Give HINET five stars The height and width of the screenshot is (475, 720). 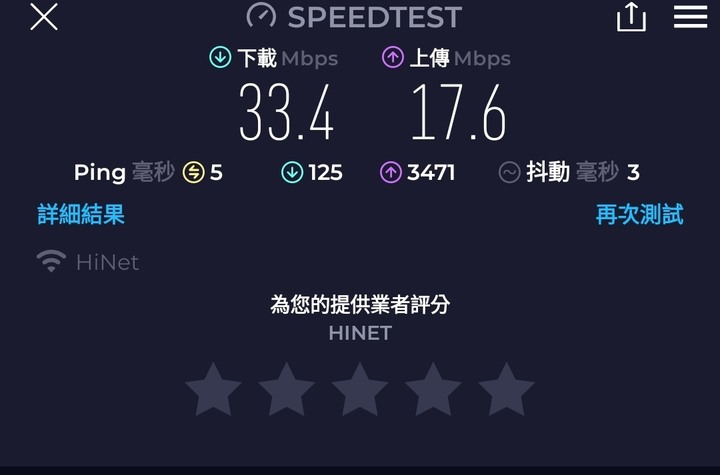coord(506,389)
